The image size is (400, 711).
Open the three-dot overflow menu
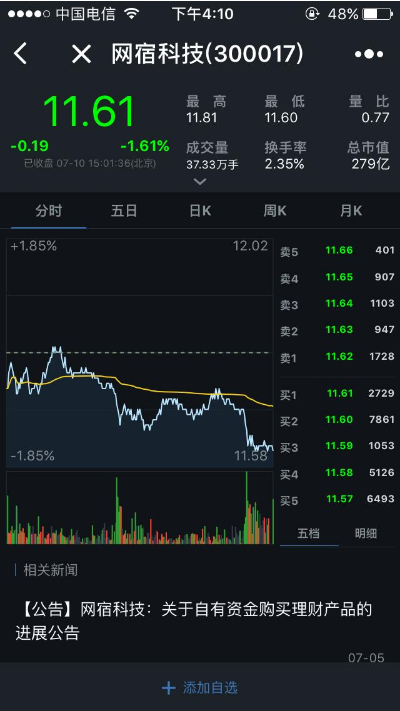pos(369,54)
